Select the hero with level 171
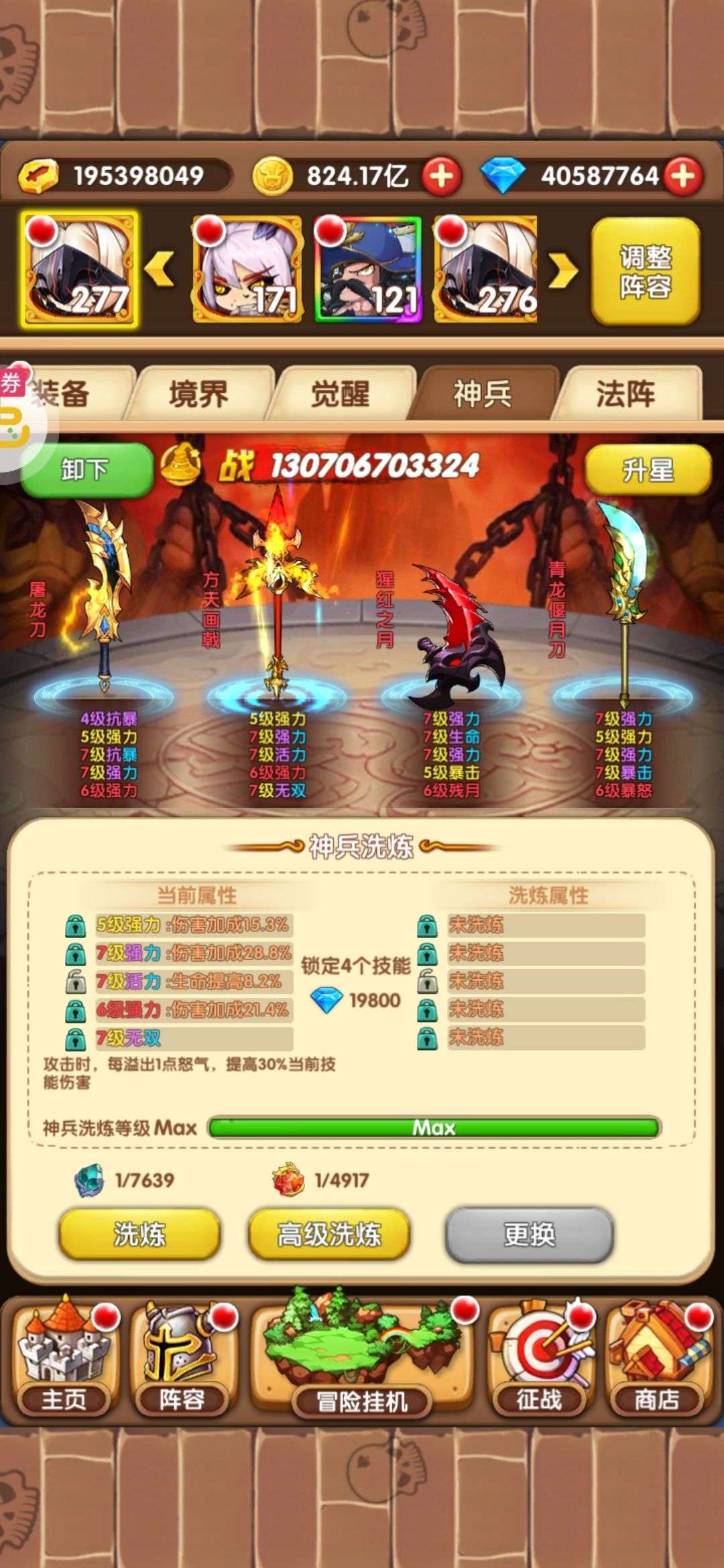724x1568 pixels. pos(247,269)
